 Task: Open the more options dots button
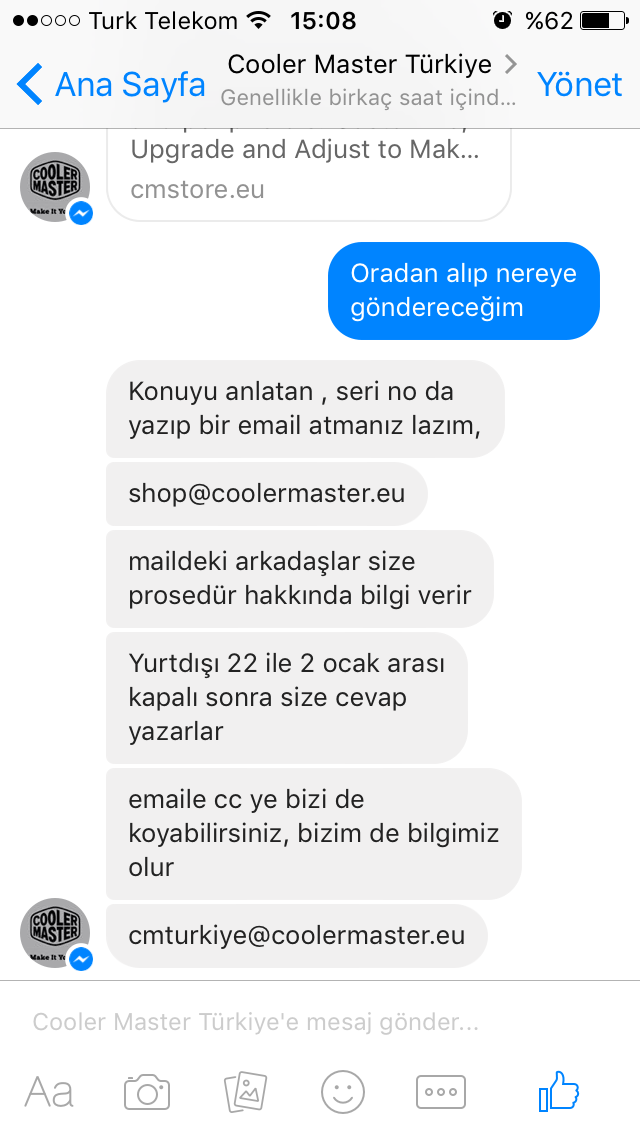pyautogui.click(x=441, y=1092)
